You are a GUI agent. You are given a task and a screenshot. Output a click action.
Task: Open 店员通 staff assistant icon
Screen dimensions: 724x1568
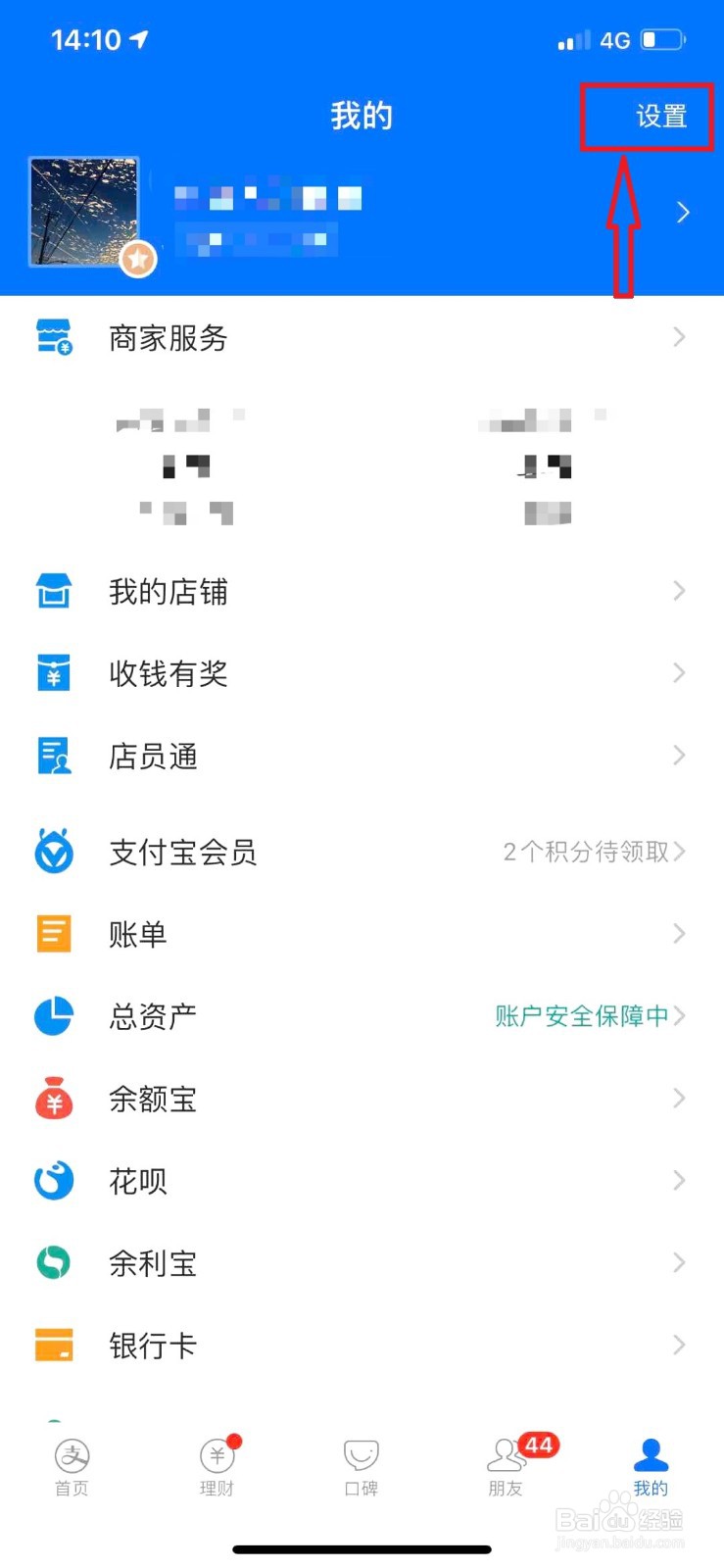pos(53,755)
